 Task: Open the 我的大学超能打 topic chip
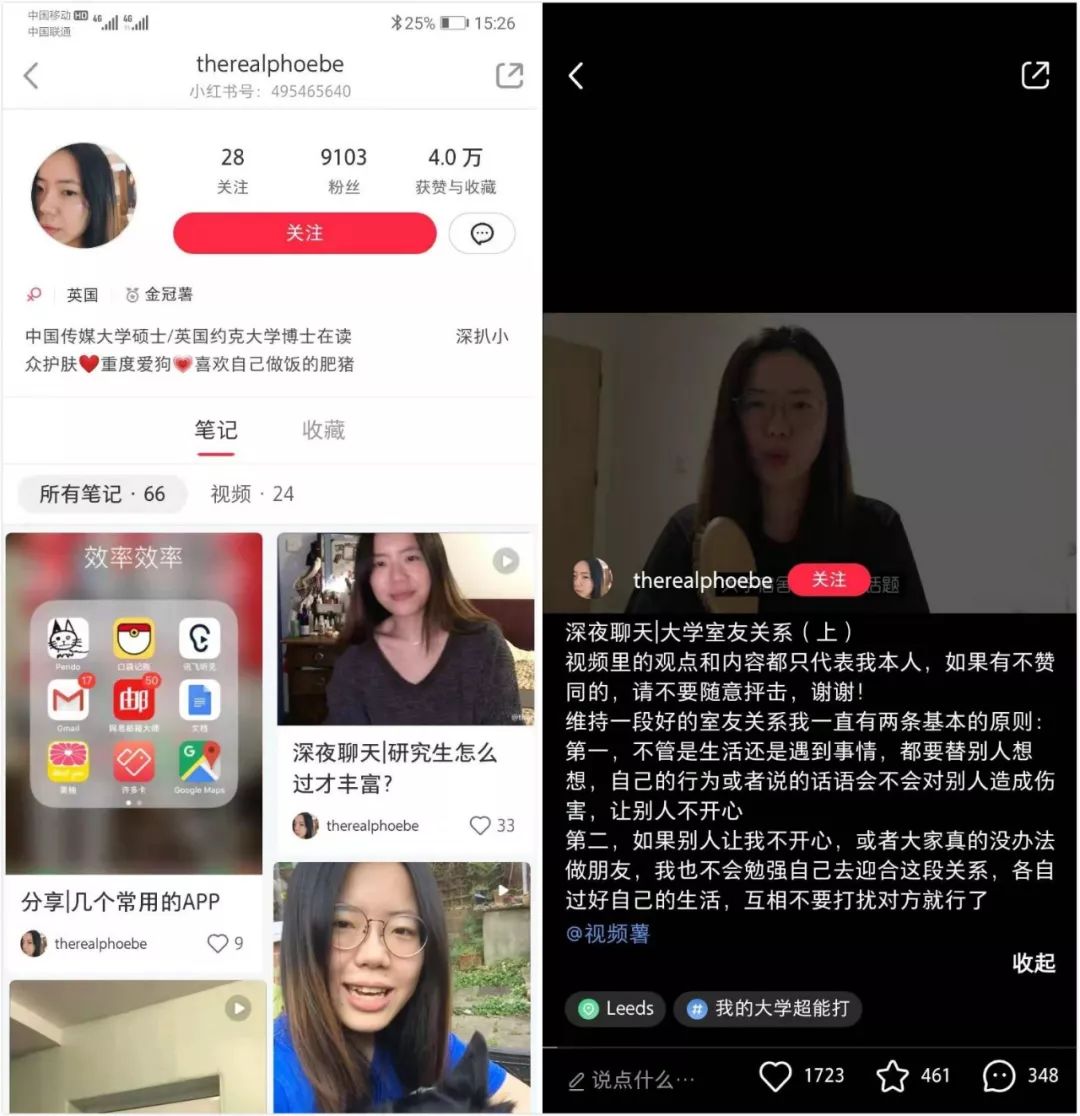(768, 1009)
